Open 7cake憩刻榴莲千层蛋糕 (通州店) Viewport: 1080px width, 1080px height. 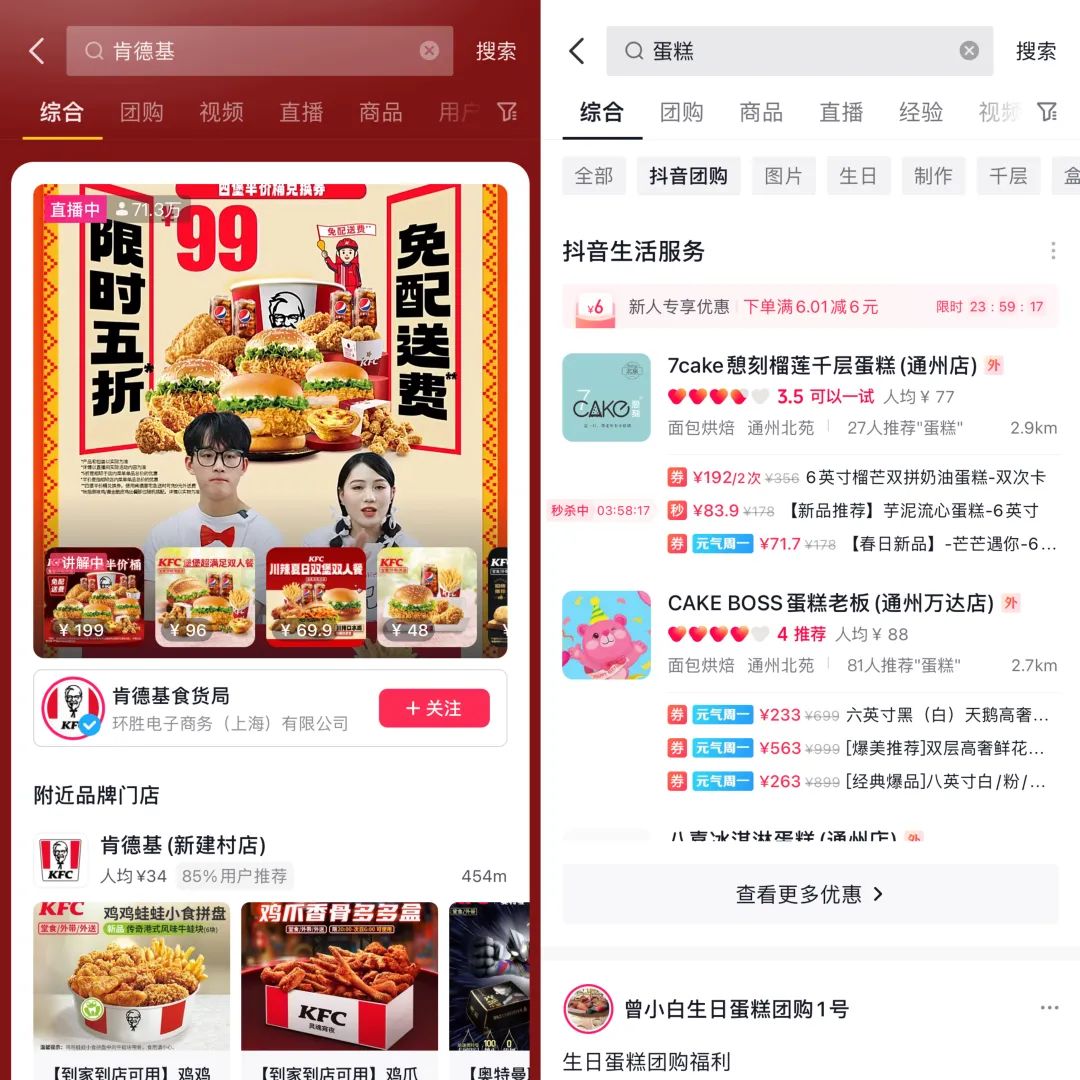tap(824, 366)
